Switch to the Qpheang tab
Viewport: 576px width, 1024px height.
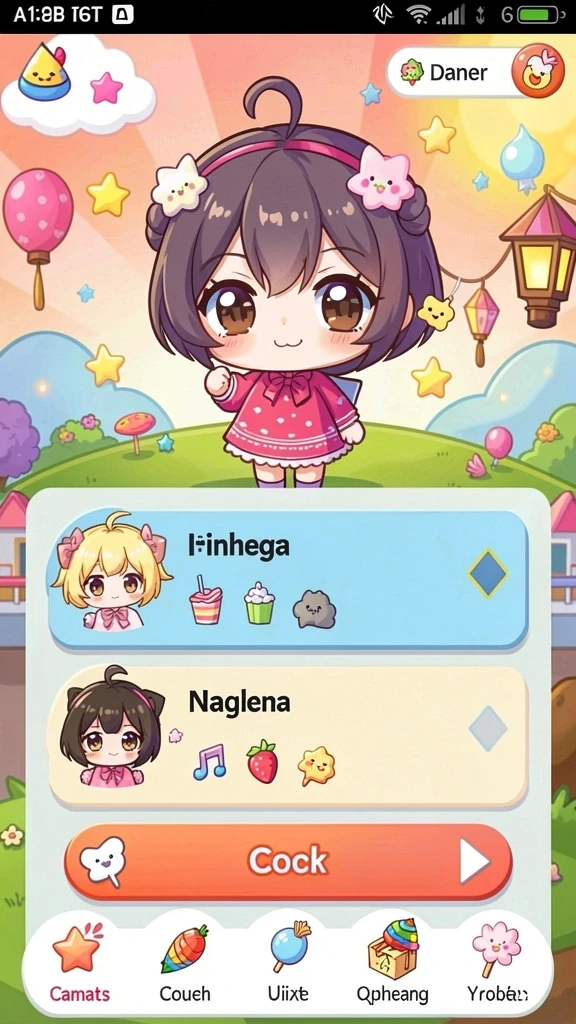click(392, 963)
